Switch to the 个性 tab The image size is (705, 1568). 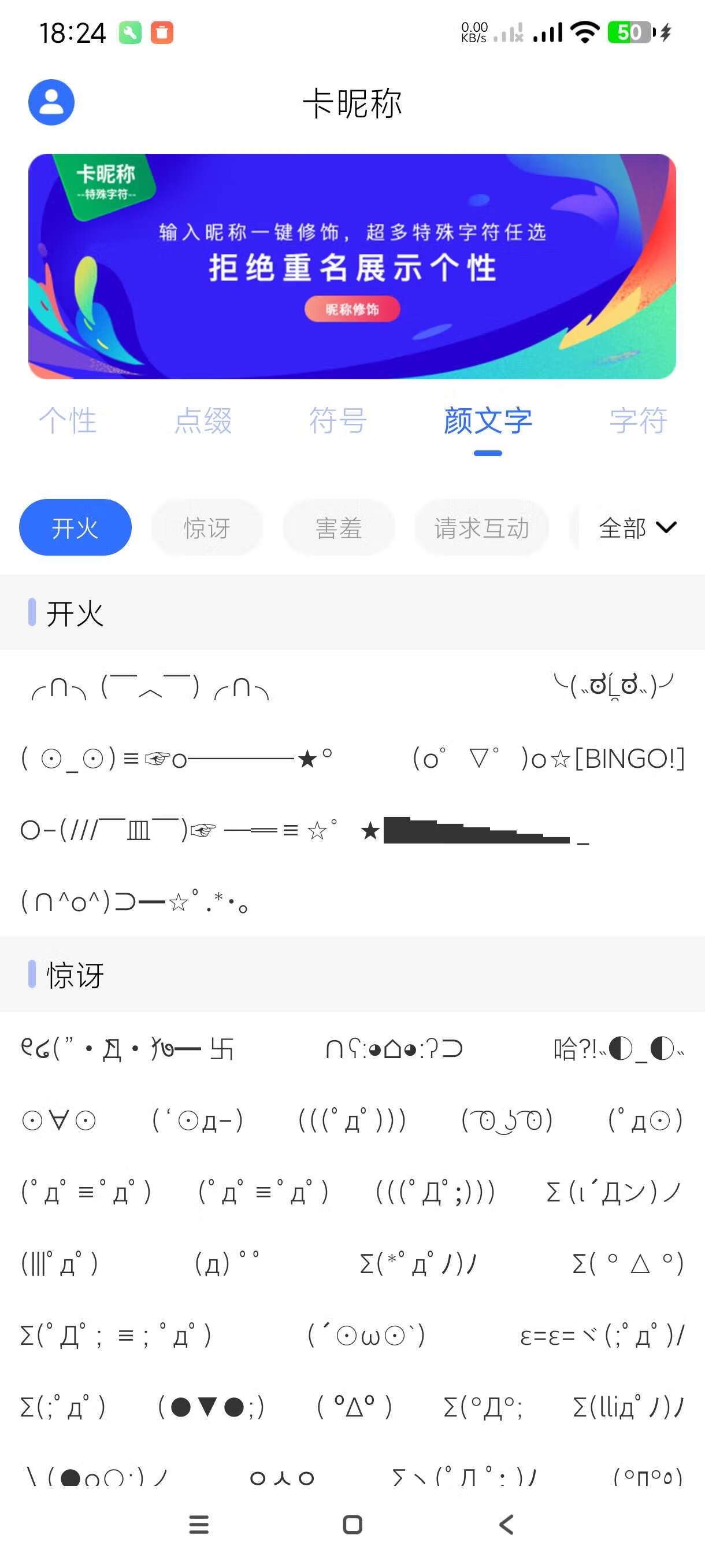[x=68, y=420]
